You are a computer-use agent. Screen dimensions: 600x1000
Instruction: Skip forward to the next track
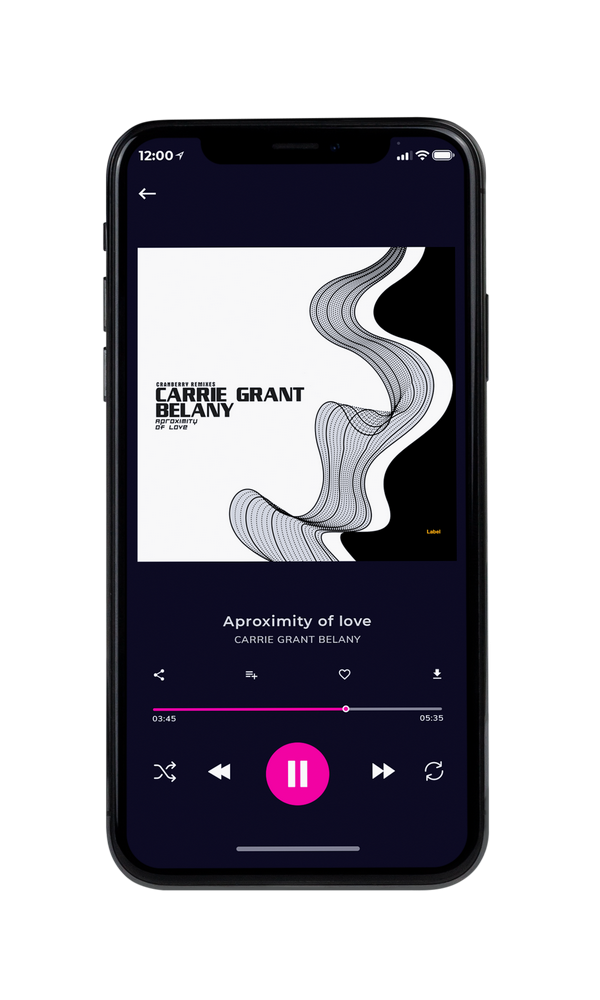[x=383, y=771]
